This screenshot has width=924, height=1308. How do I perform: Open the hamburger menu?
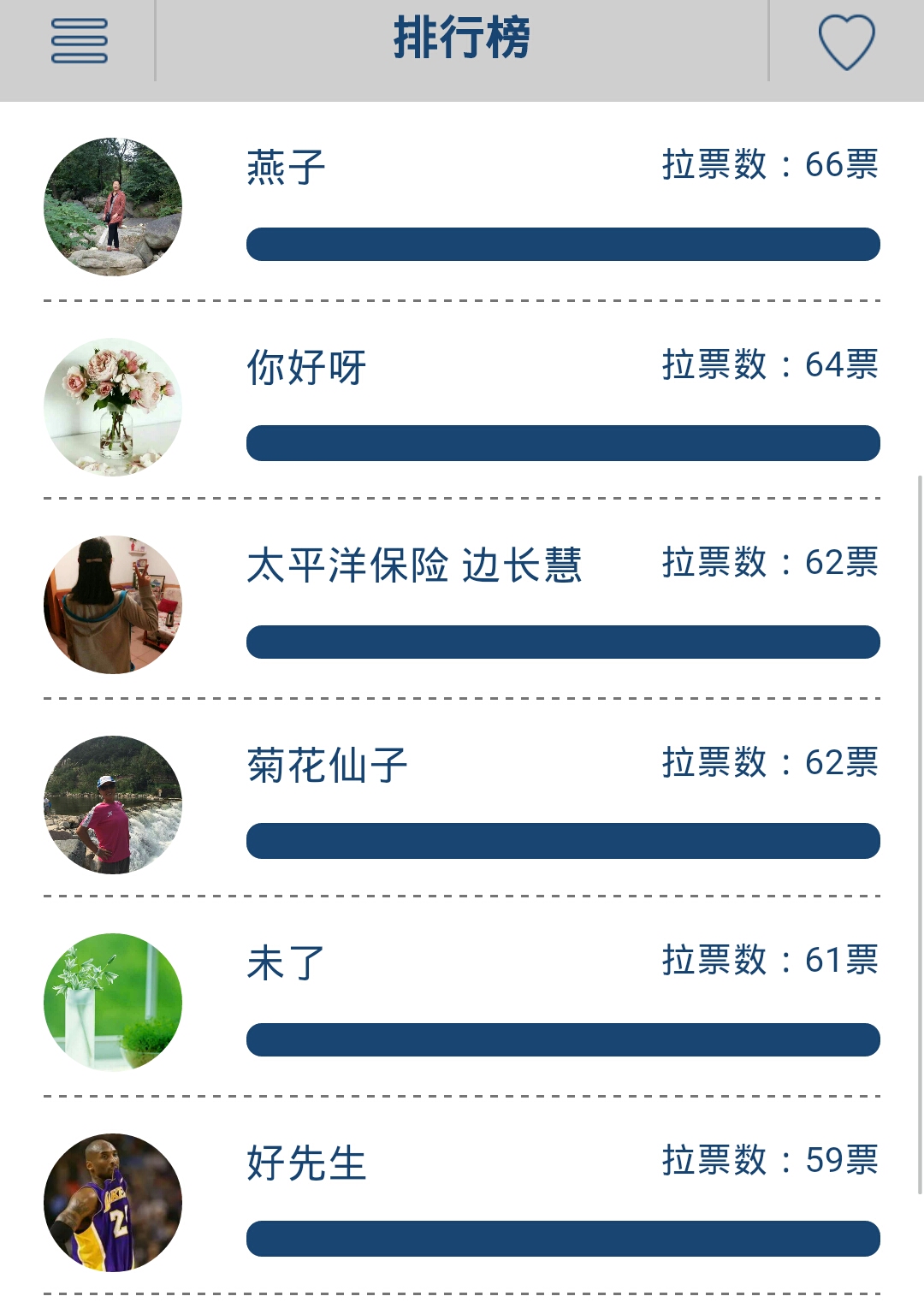(79, 41)
